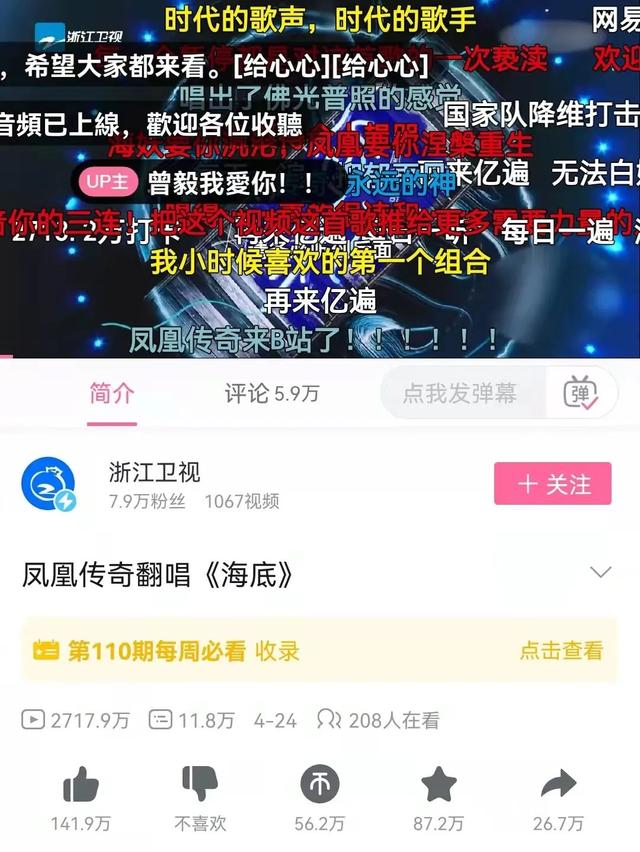
Task: Add the video to favorites with star
Action: coord(438,785)
